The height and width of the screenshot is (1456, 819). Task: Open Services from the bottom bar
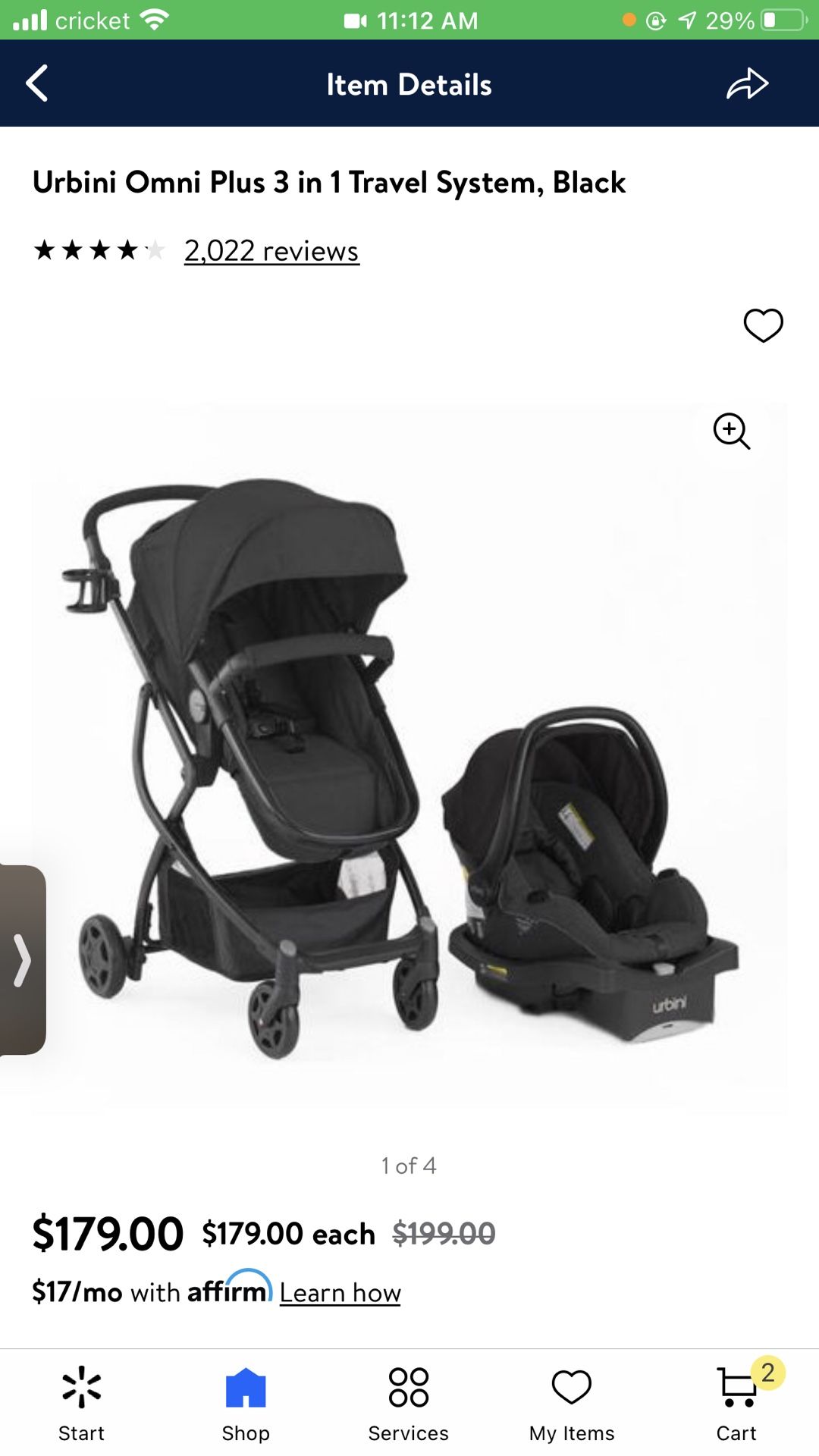(409, 1403)
